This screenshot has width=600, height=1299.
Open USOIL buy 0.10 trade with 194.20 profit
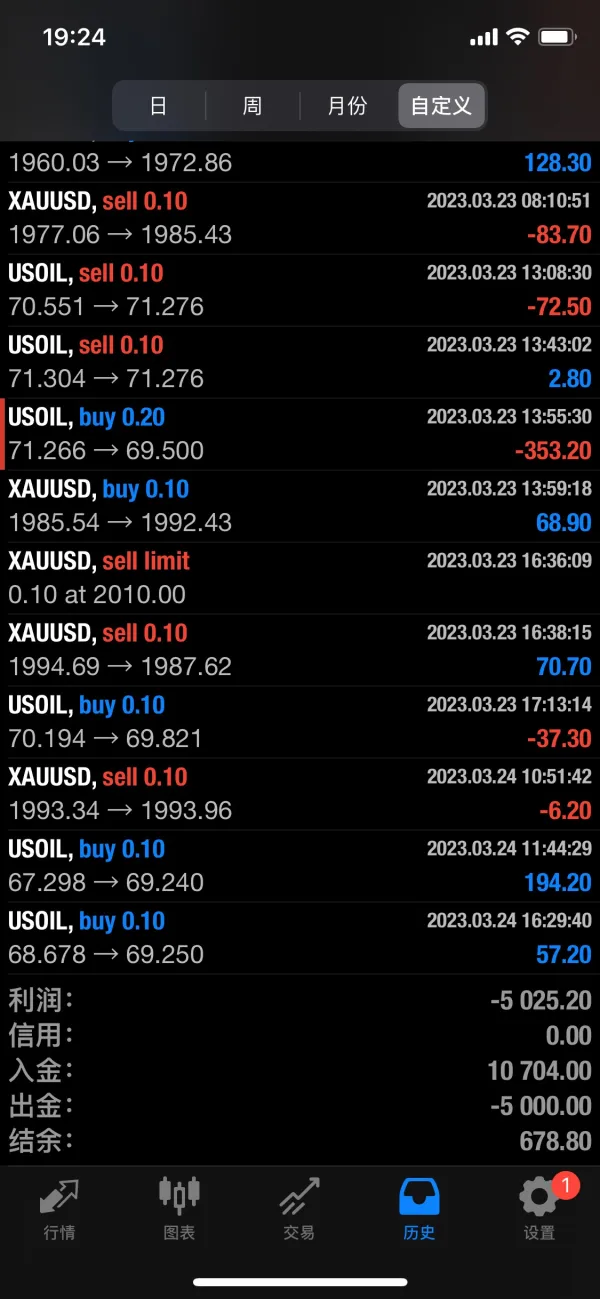[300, 866]
